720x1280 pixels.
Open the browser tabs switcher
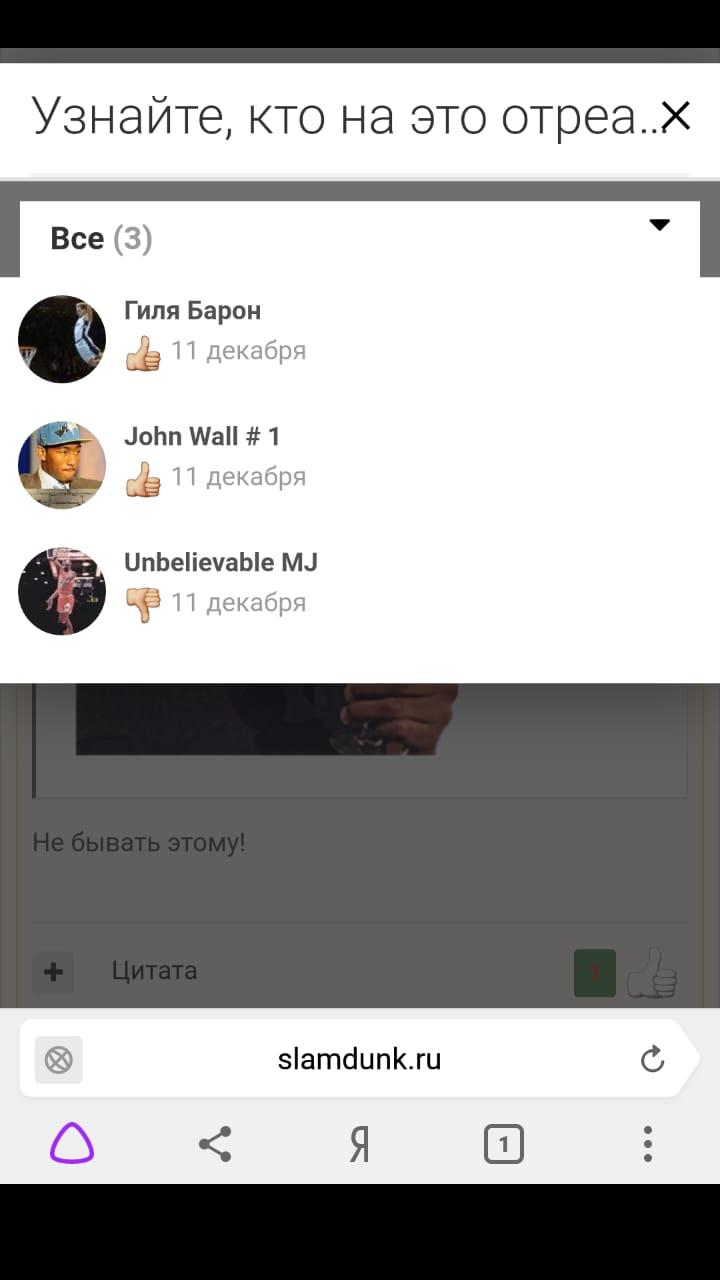point(504,1144)
